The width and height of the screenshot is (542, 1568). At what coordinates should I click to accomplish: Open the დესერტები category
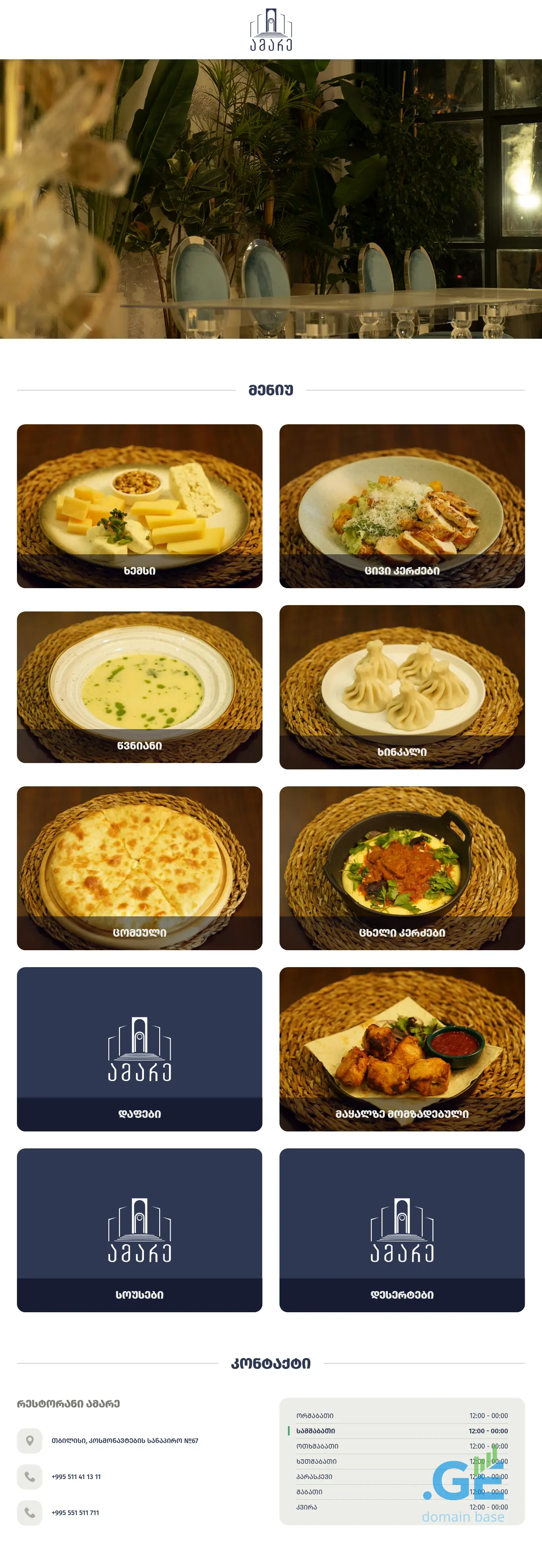[402, 1230]
